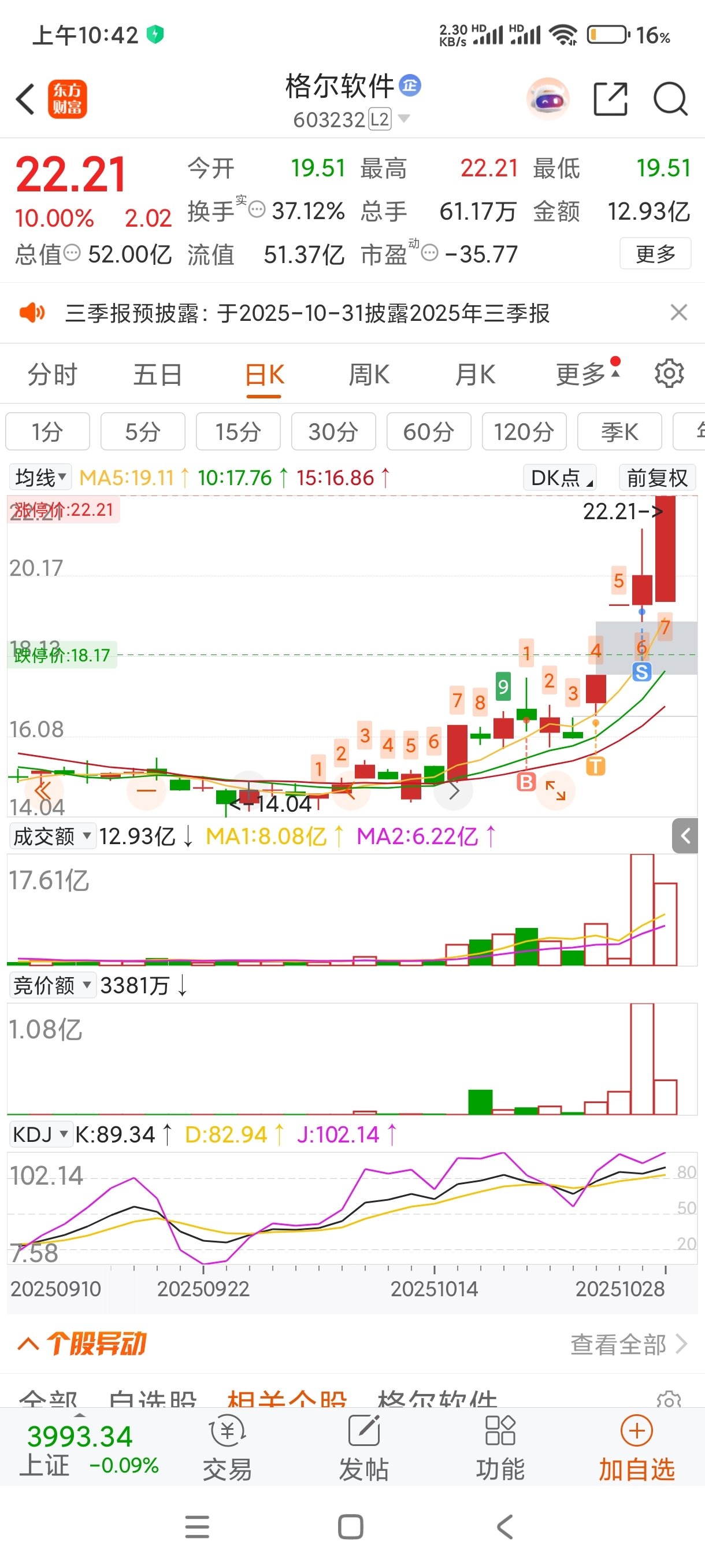Open the search magnifier icon
The image size is (705, 1568).
pos(670,99)
